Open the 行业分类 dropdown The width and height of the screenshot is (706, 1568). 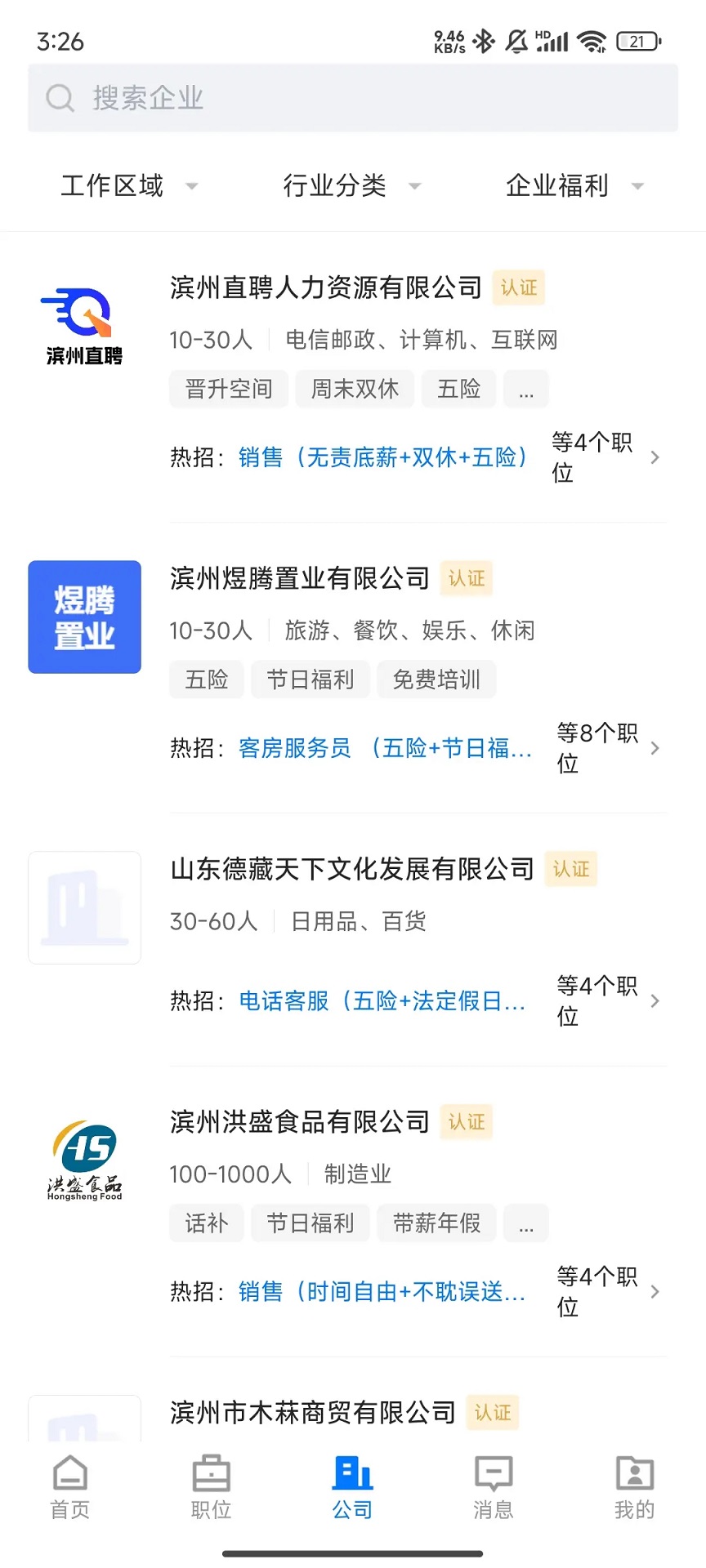351,186
